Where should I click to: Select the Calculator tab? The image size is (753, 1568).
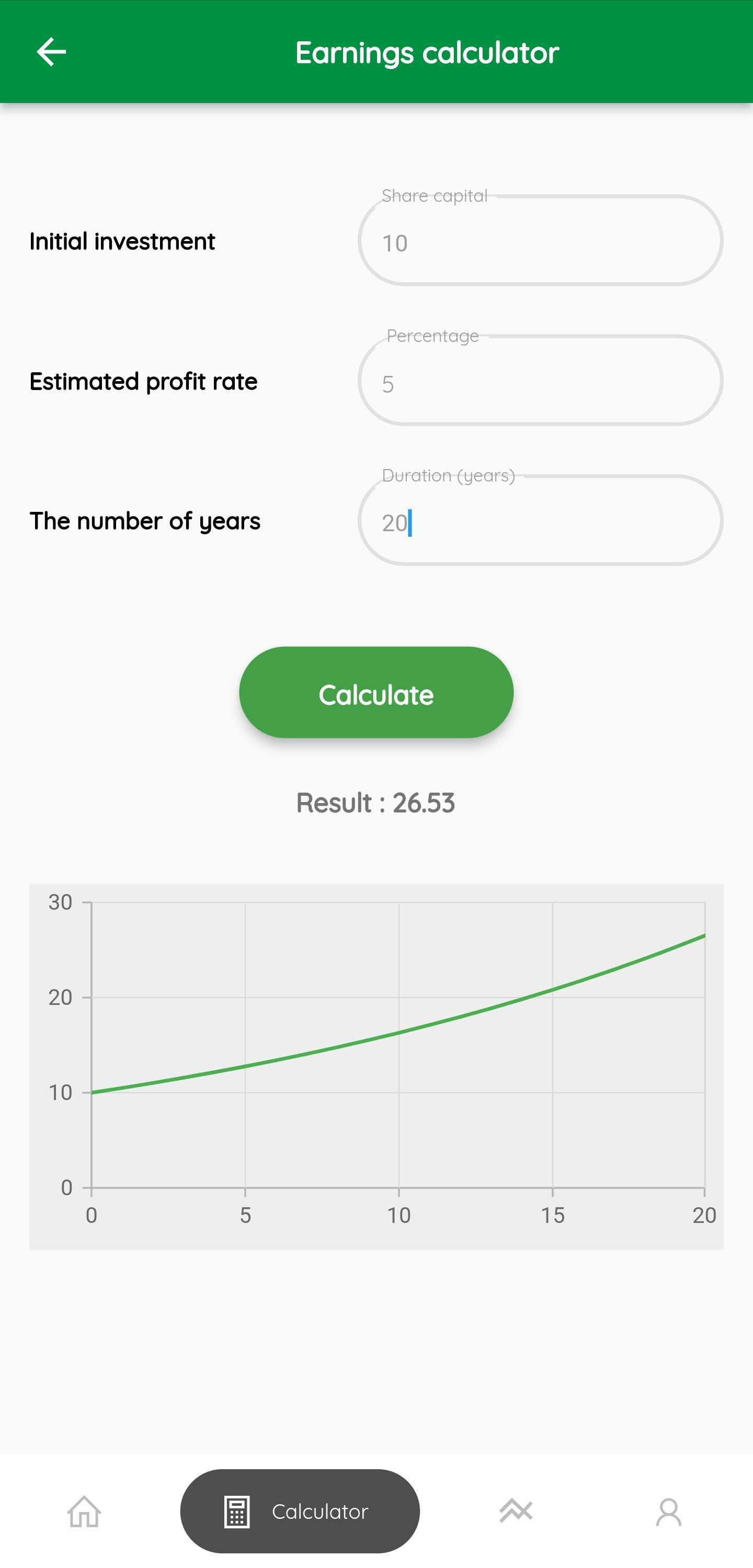[x=300, y=1511]
